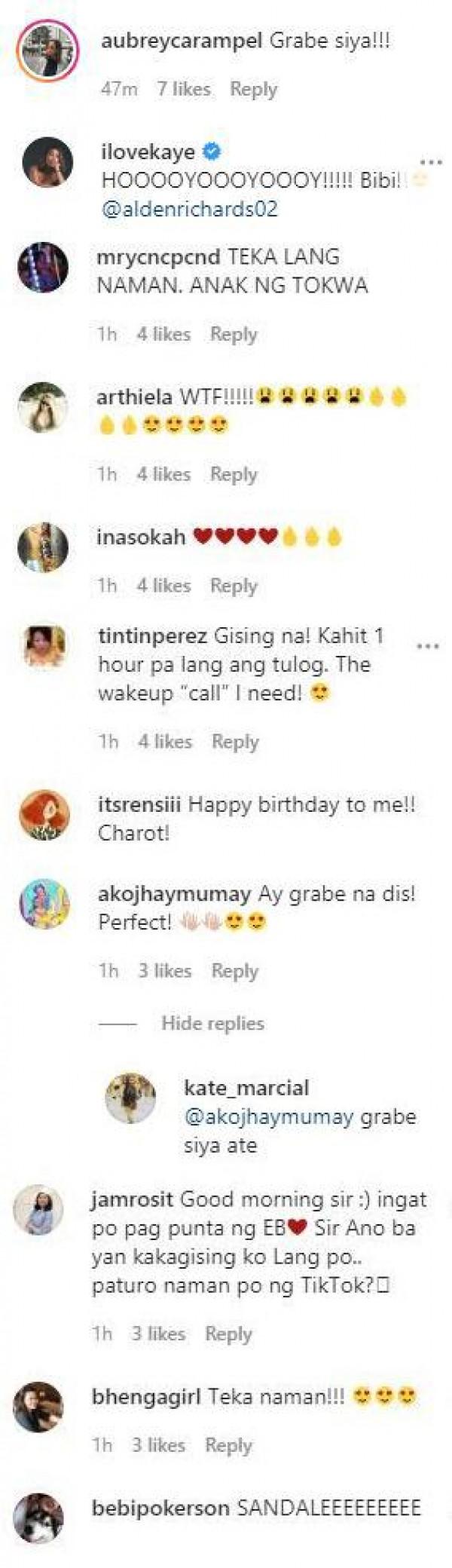The height and width of the screenshot is (1568, 452).
Task: Open options menu on ilovekaye's comment
Action: 430,163
